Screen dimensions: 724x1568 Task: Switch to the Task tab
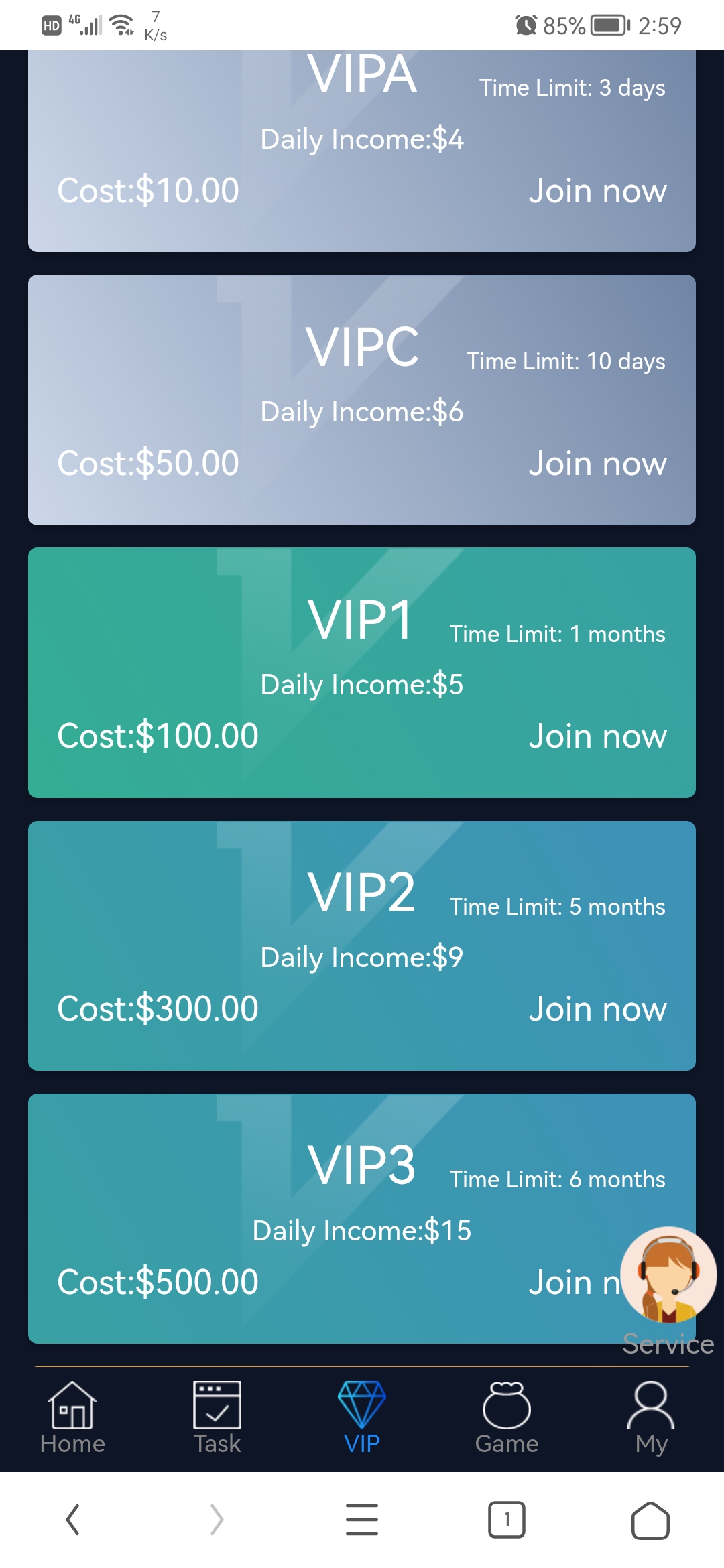[x=217, y=1418]
